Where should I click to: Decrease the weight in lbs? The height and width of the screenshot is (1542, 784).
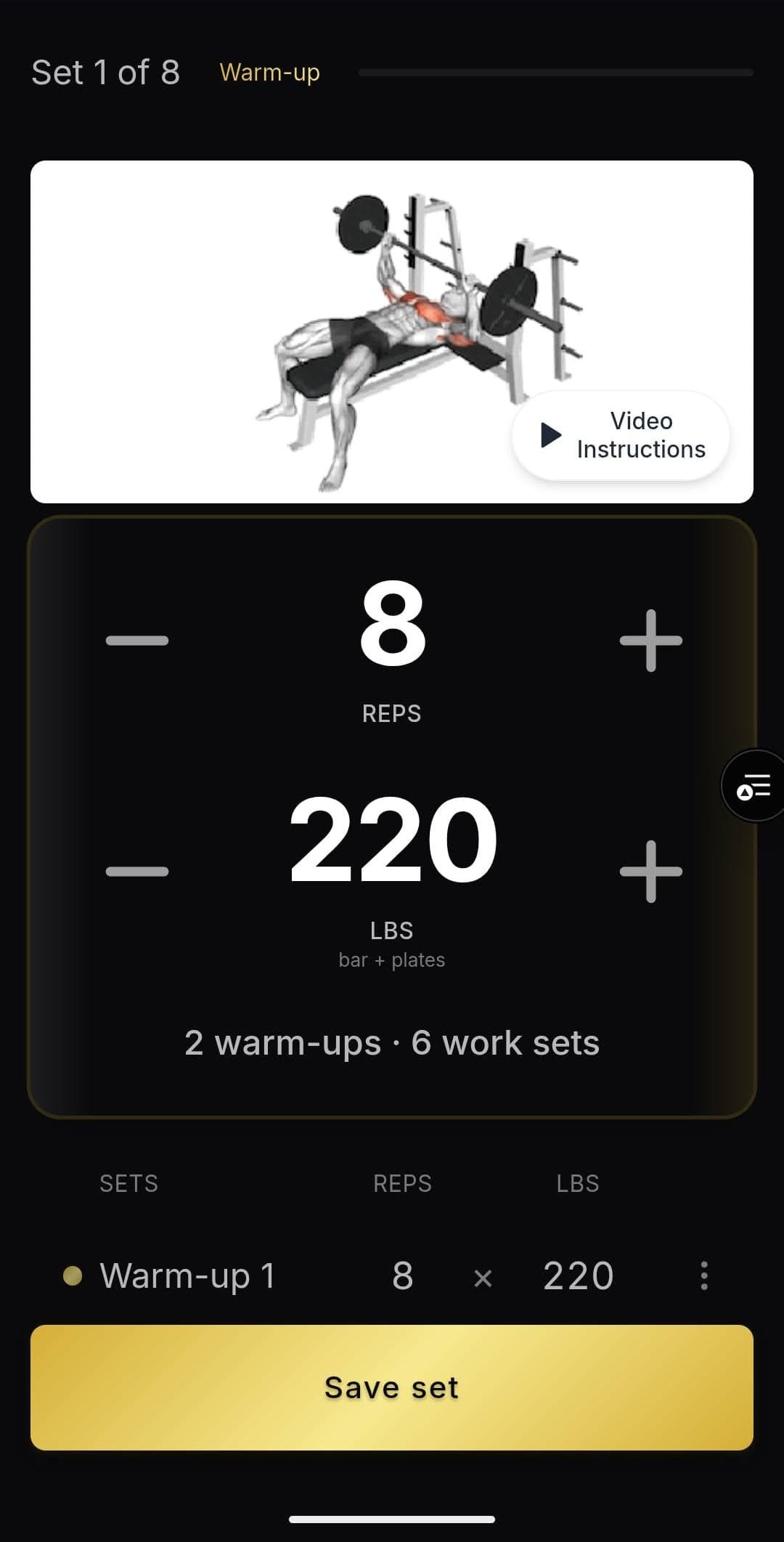point(137,871)
